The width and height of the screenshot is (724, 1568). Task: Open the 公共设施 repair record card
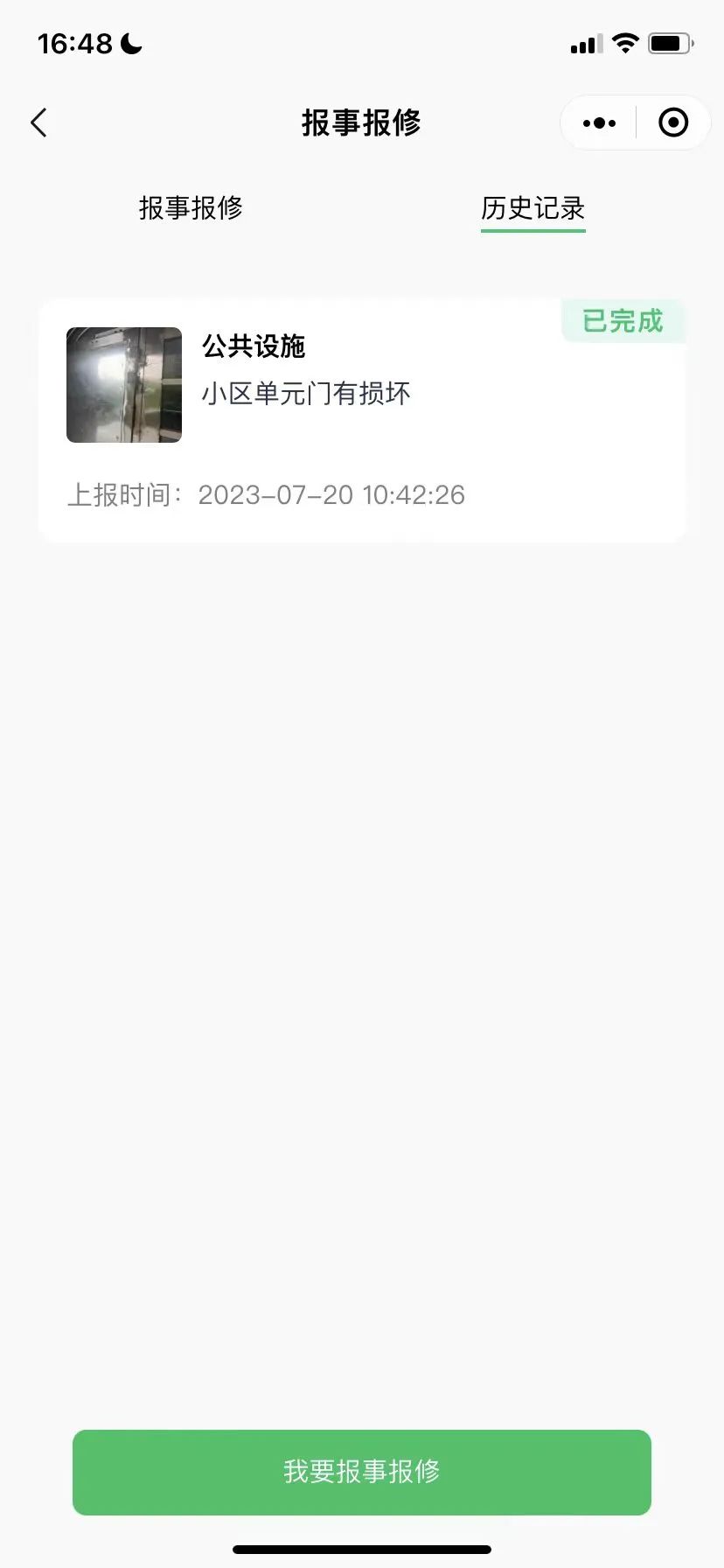pyautogui.click(x=362, y=420)
